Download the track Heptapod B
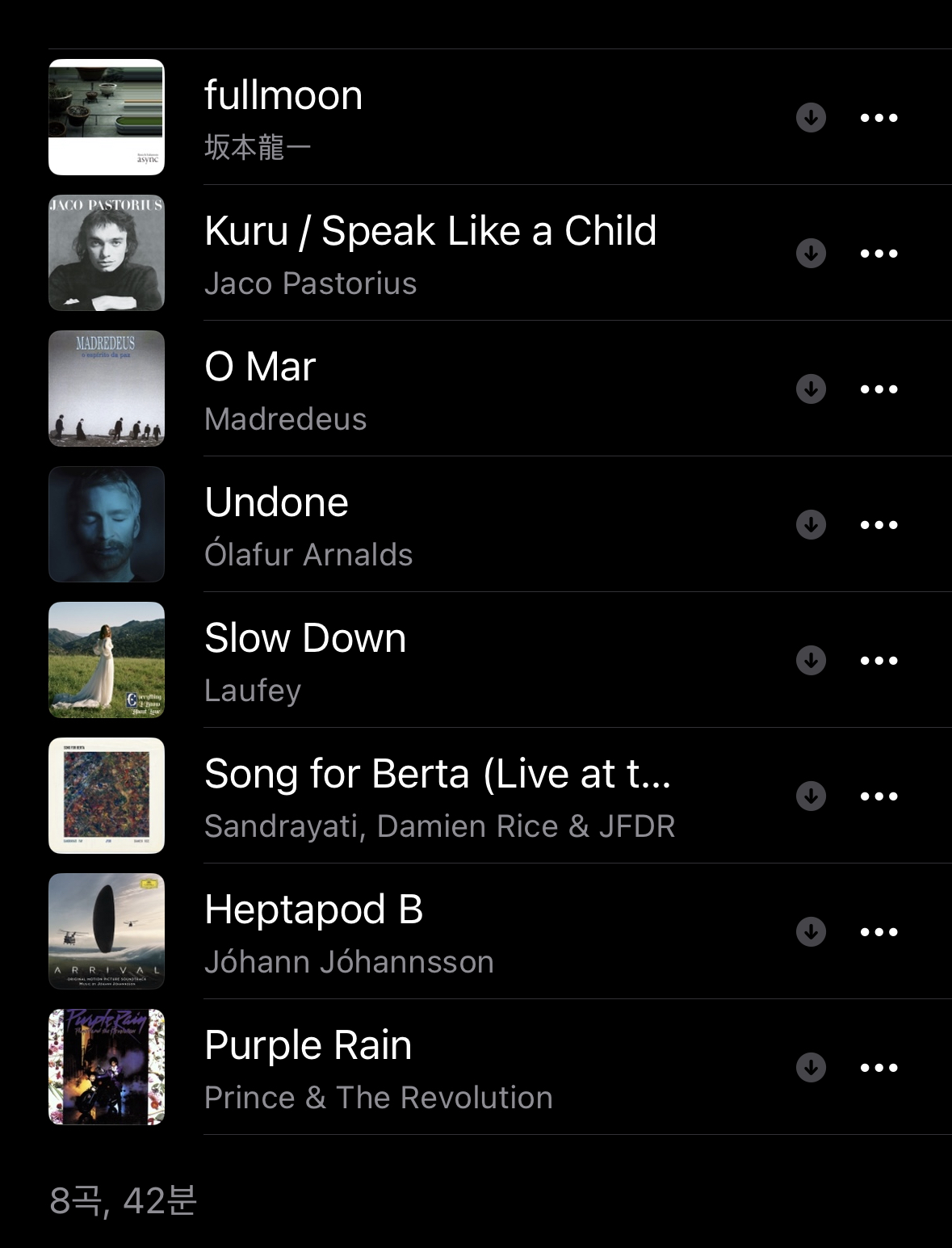952x1248 pixels. click(811, 932)
